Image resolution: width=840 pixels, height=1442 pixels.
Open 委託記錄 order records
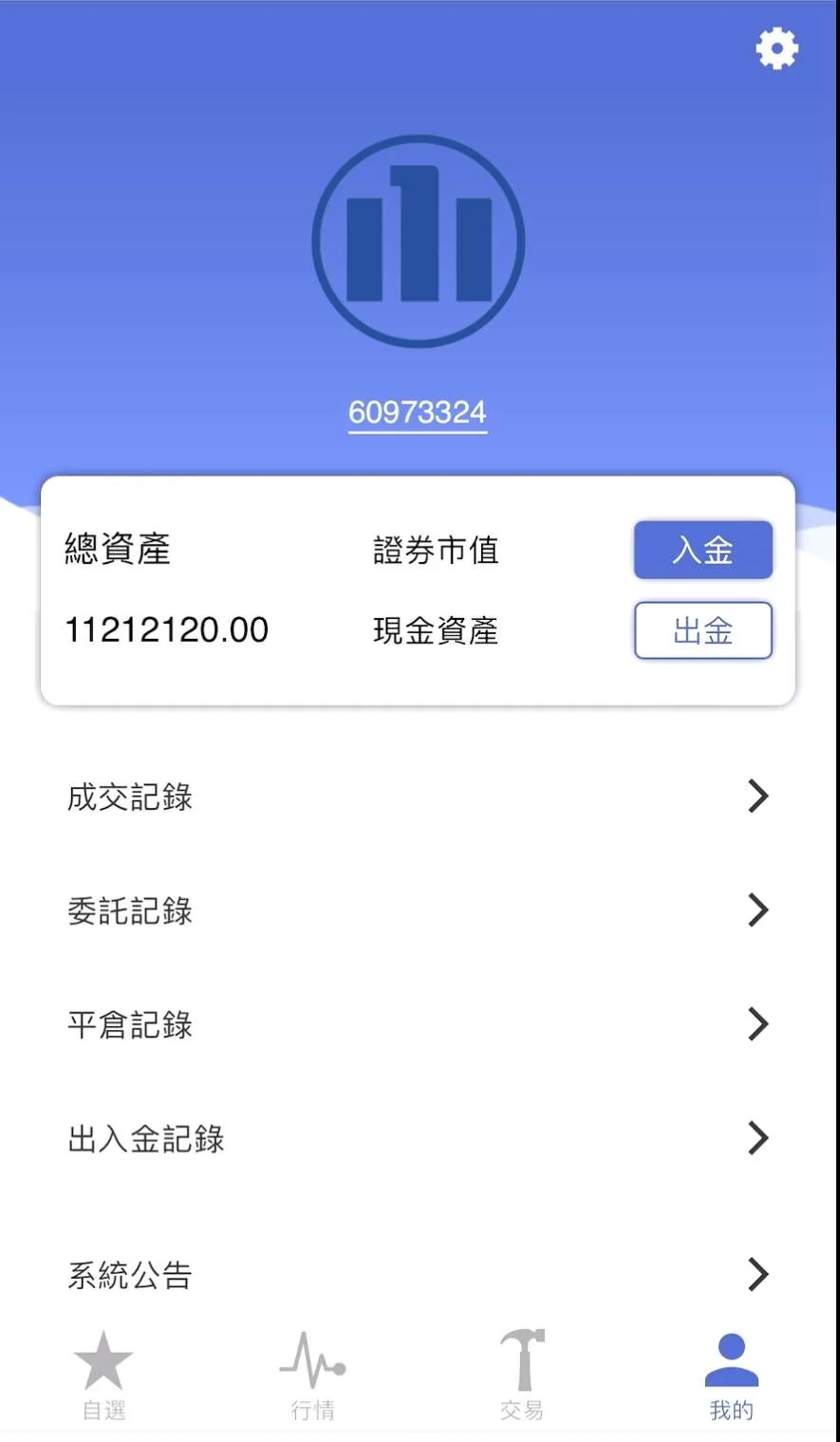418,910
